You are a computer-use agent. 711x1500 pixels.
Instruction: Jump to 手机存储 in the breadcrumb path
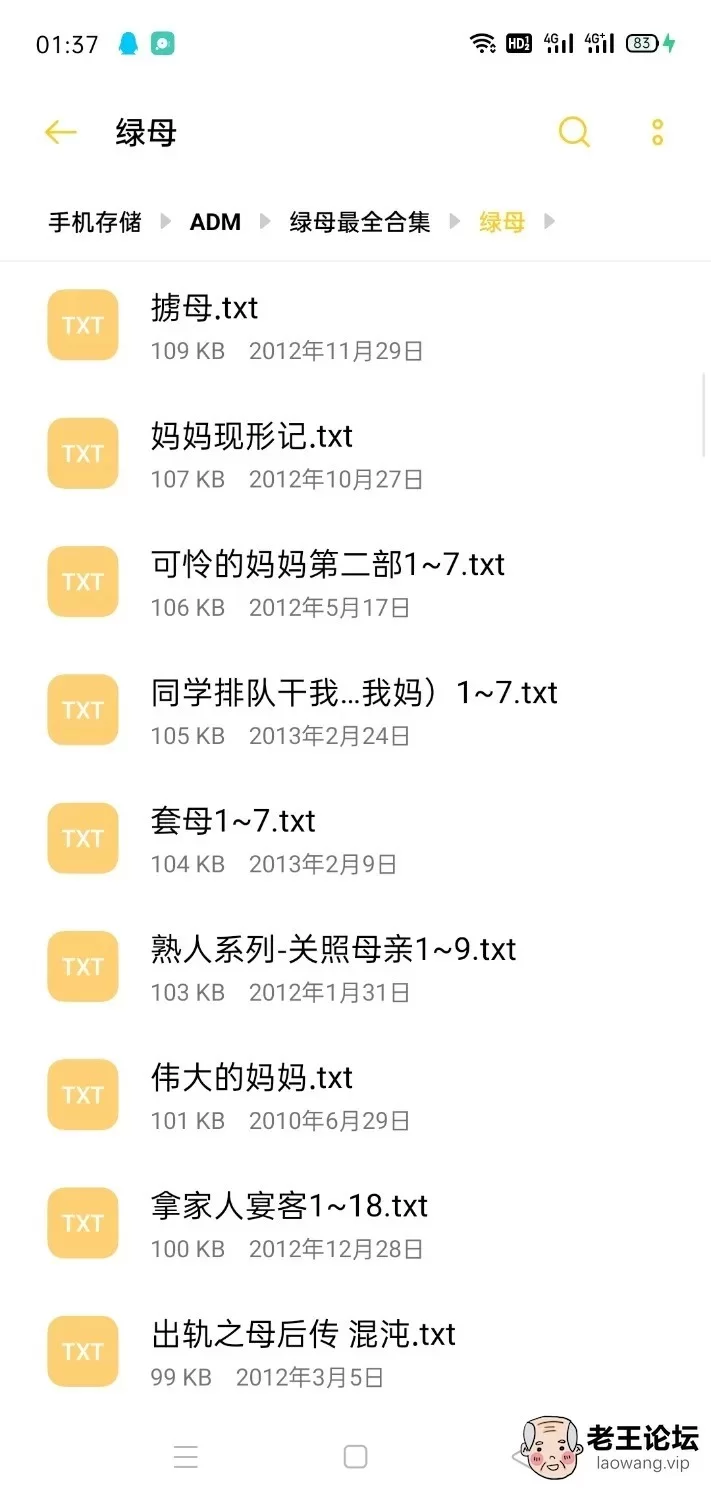(x=95, y=222)
